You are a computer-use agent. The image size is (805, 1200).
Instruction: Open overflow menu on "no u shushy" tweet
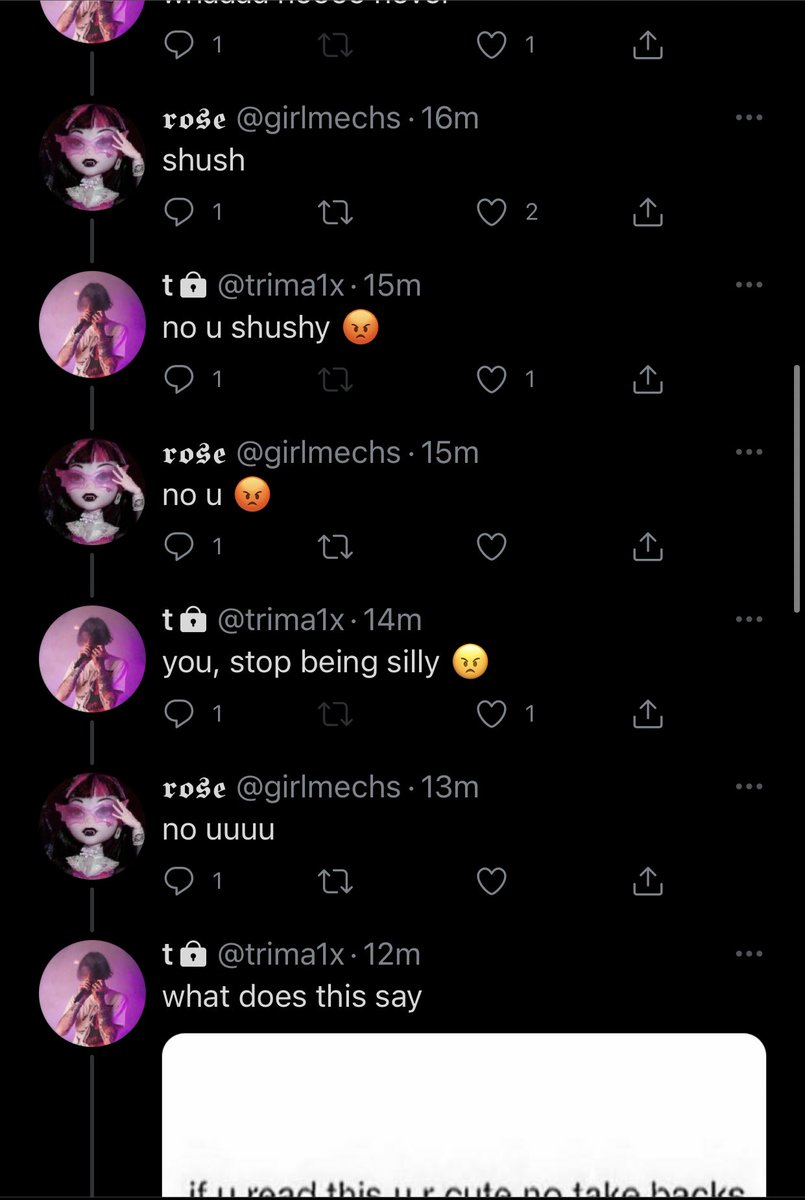click(748, 285)
